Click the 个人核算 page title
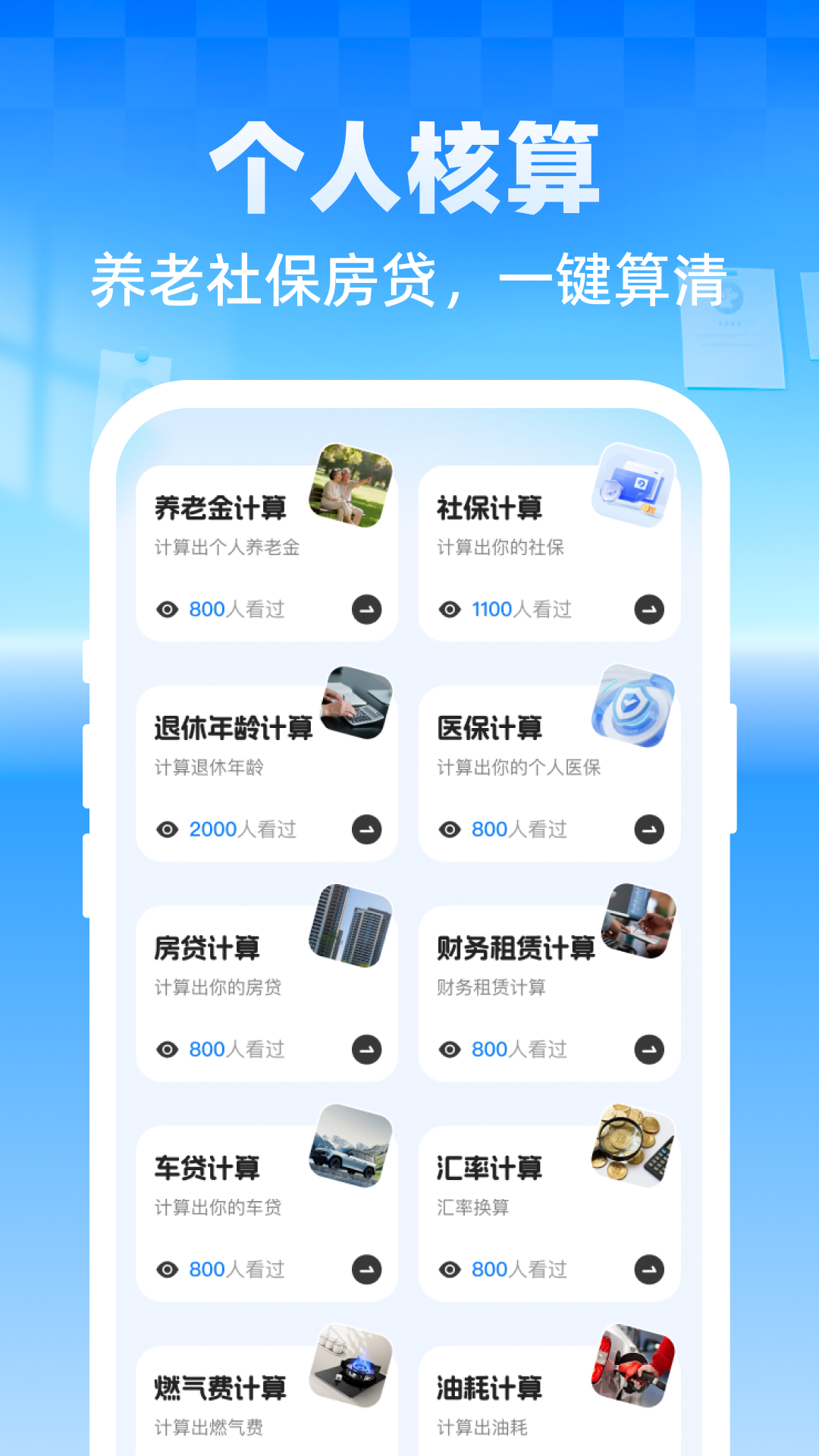The image size is (819, 1456). tap(409, 163)
